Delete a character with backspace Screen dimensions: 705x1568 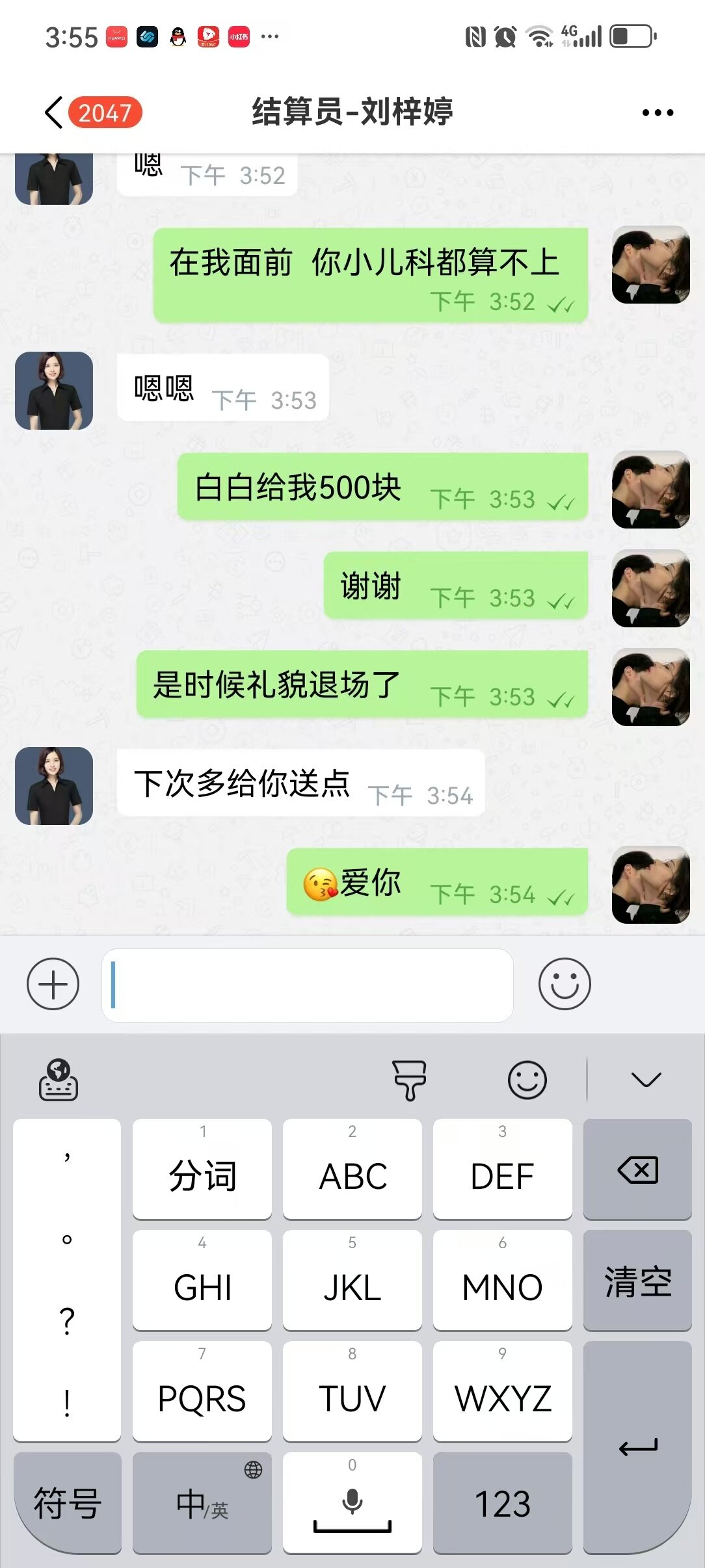pos(637,1169)
